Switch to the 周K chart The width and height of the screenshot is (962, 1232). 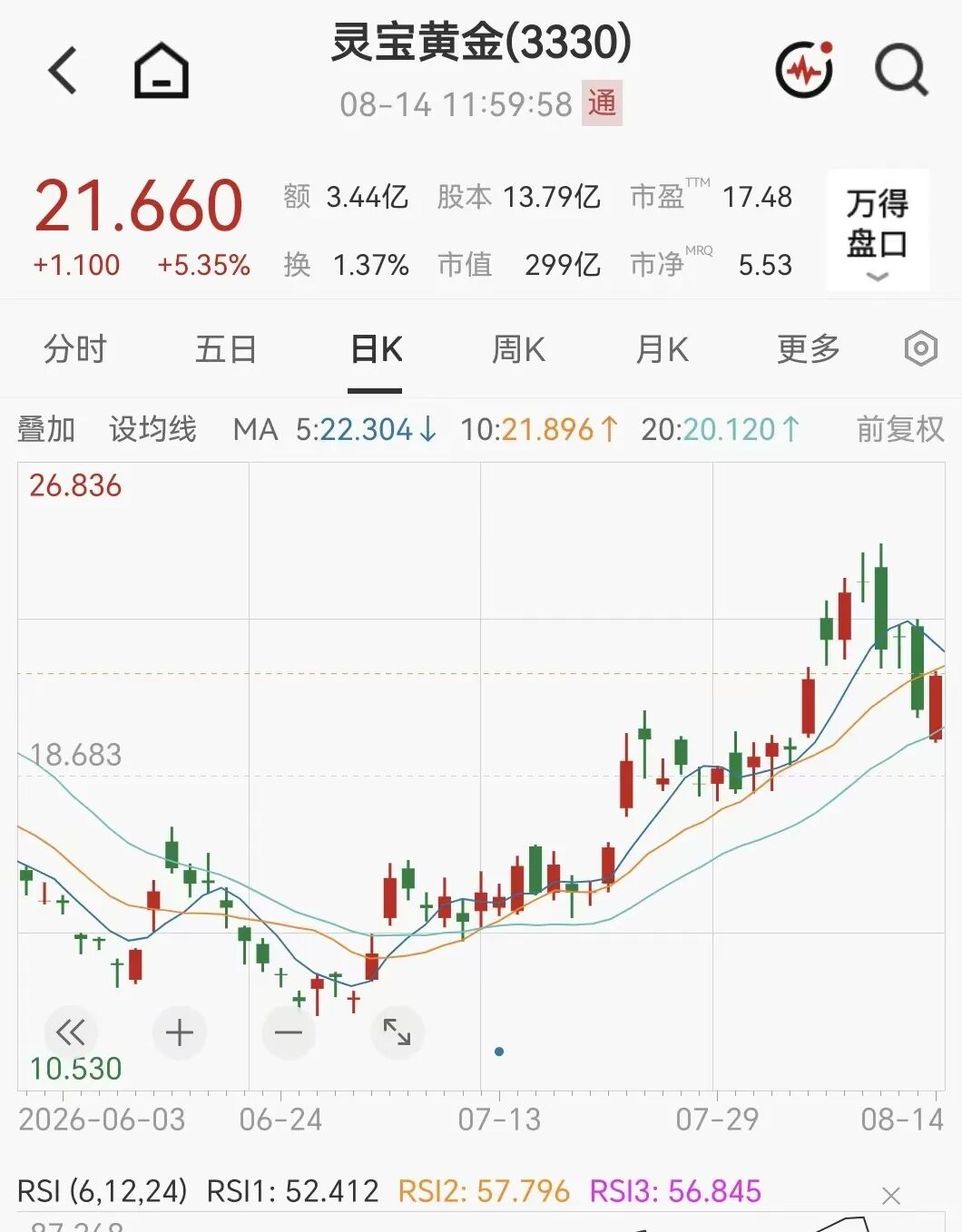point(518,349)
